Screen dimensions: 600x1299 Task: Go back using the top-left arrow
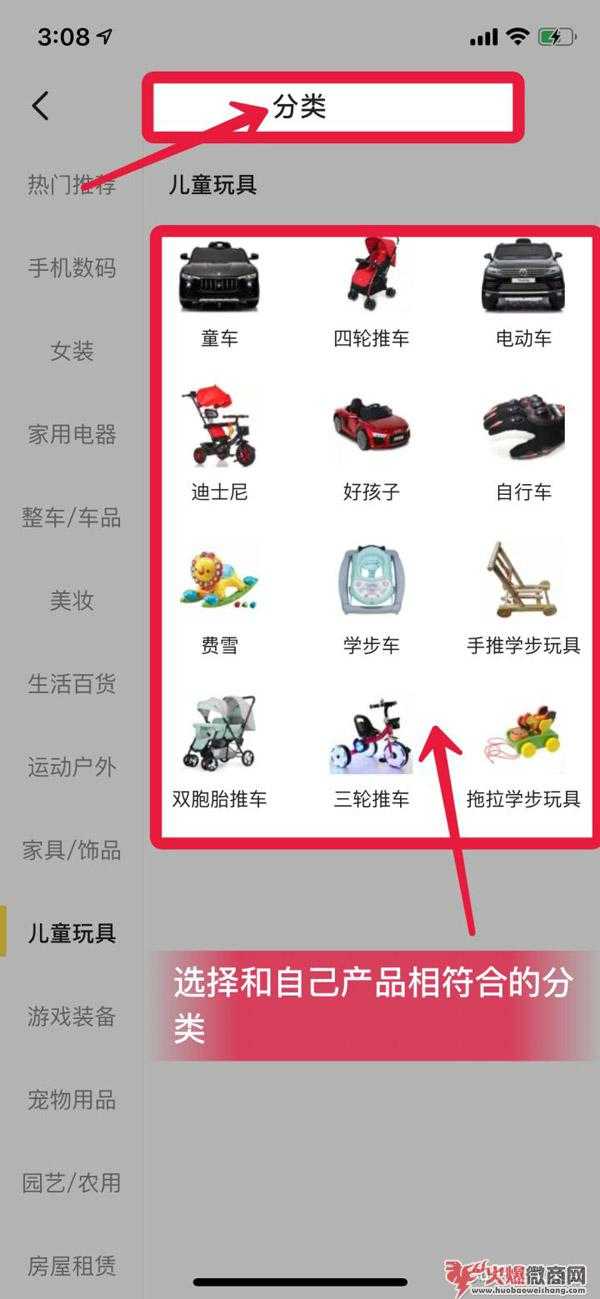(x=40, y=105)
